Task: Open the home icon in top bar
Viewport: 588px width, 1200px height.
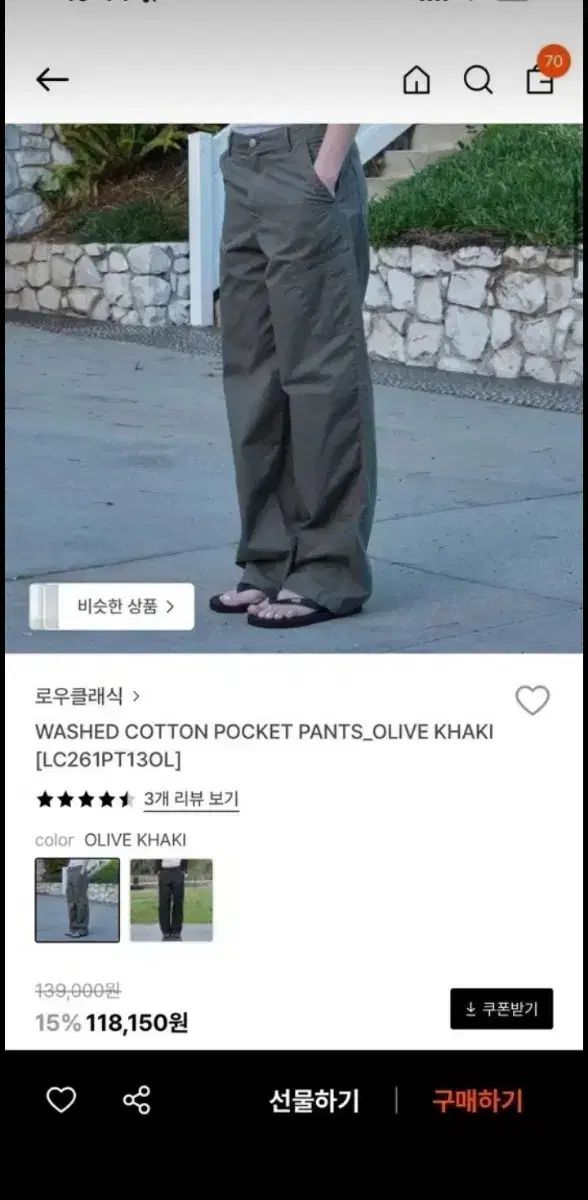Action: pos(416,80)
